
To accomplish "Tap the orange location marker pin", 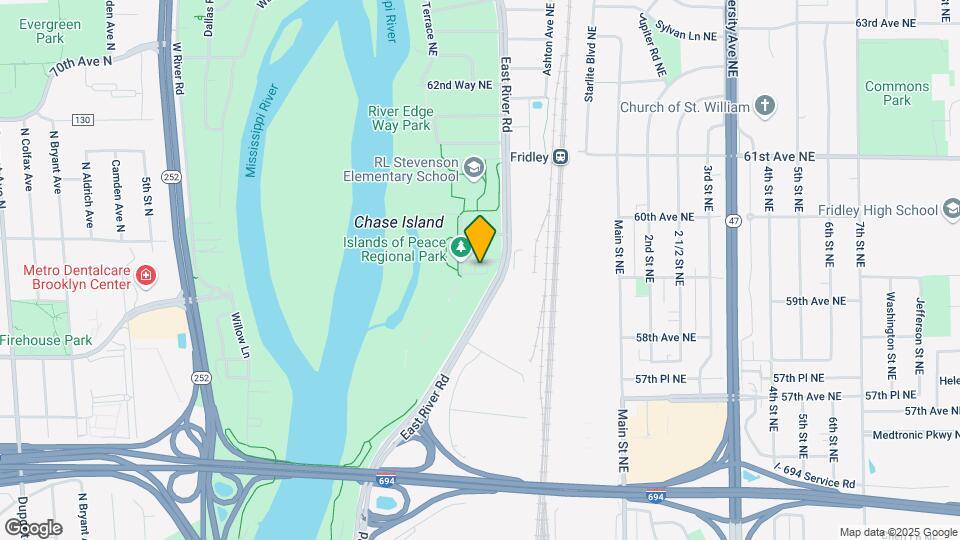I will (x=480, y=238).
